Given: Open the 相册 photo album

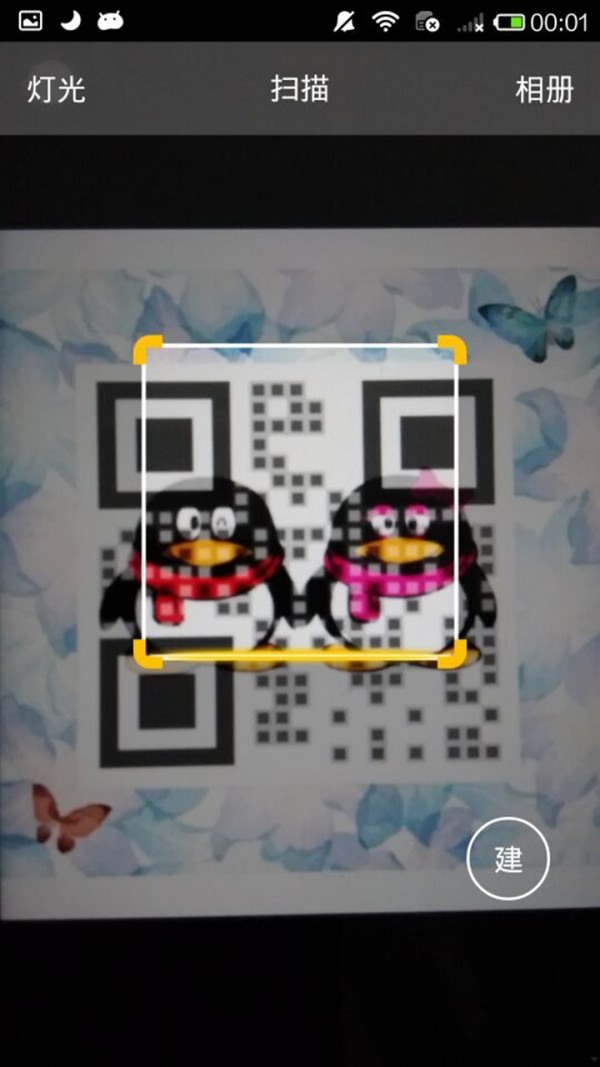Looking at the screenshot, I should click(x=544, y=89).
